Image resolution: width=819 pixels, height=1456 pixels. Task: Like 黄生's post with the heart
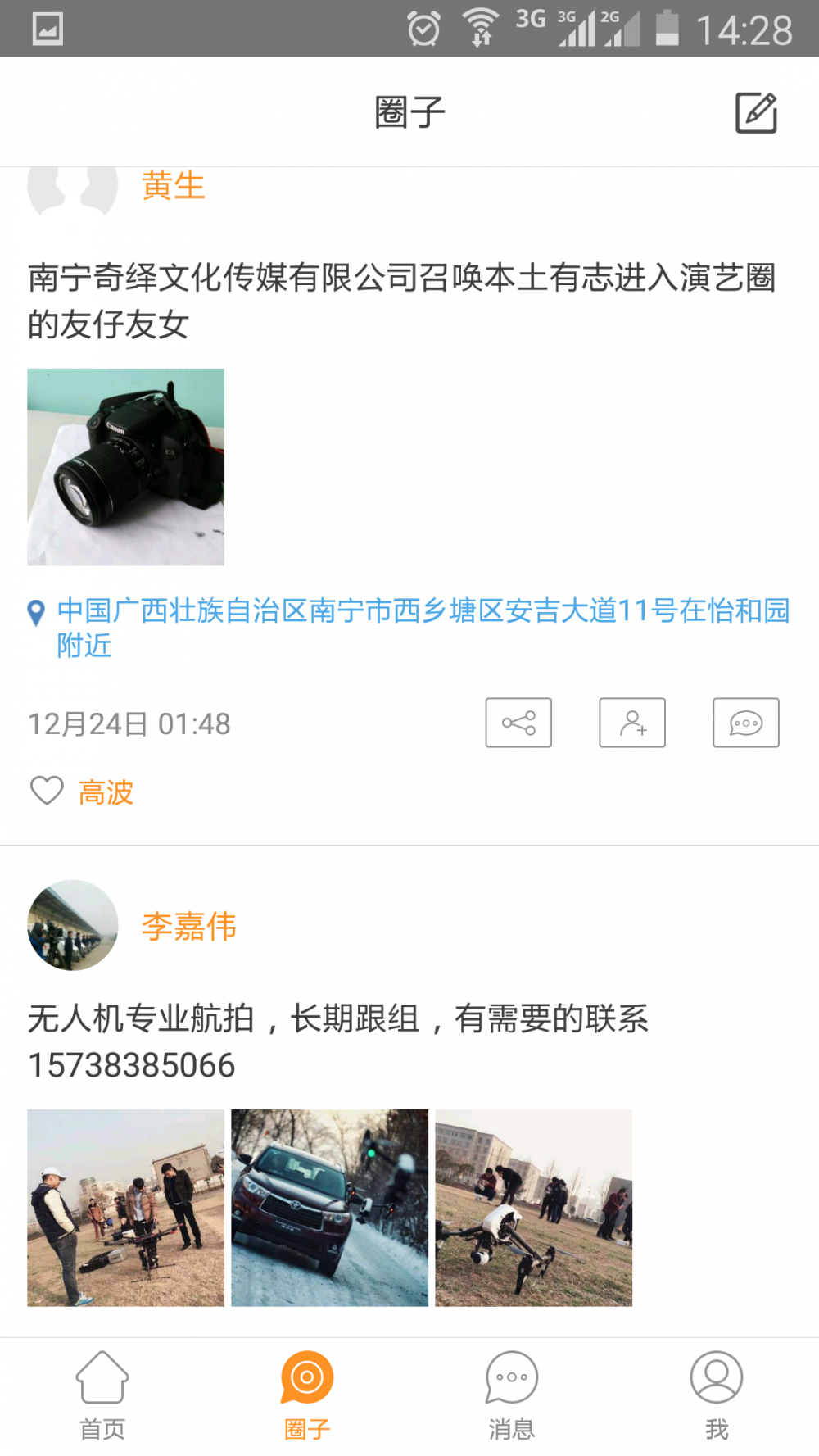click(47, 792)
